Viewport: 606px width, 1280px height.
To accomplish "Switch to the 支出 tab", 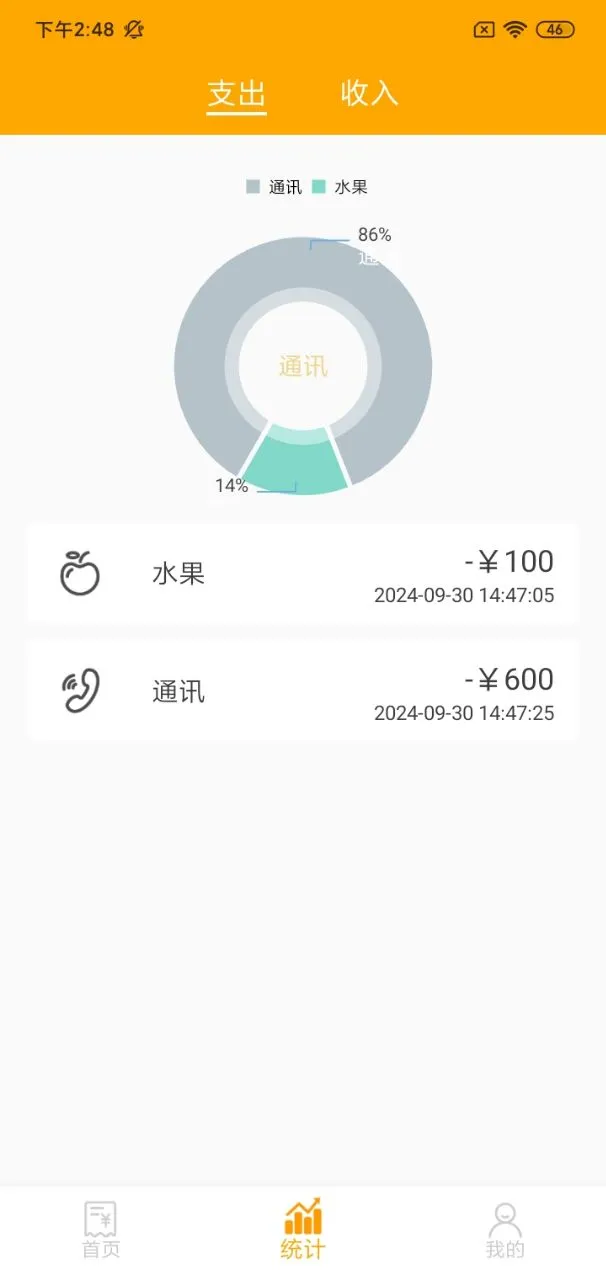I will (x=237, y=94).
